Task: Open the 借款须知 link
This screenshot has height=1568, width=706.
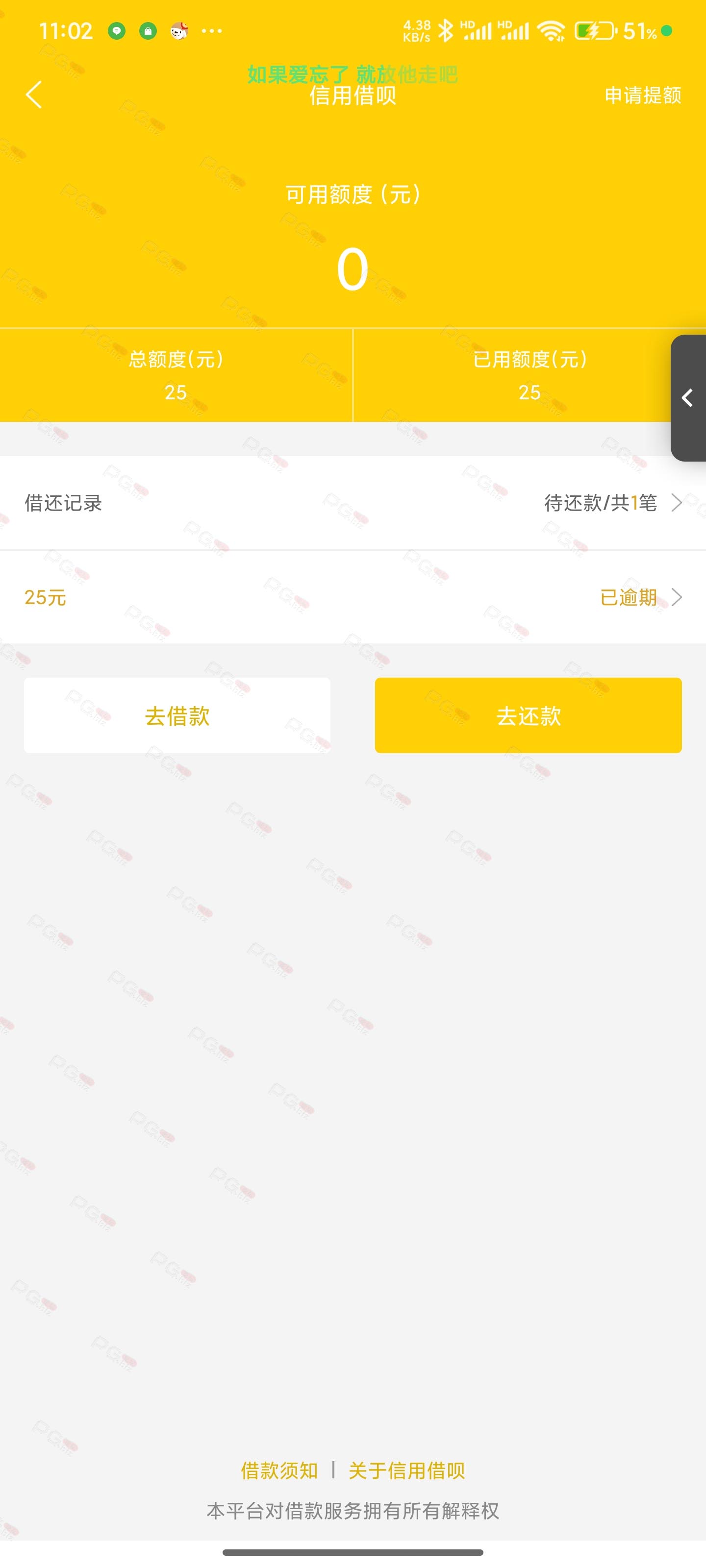Action: [x=279, y=1470]
